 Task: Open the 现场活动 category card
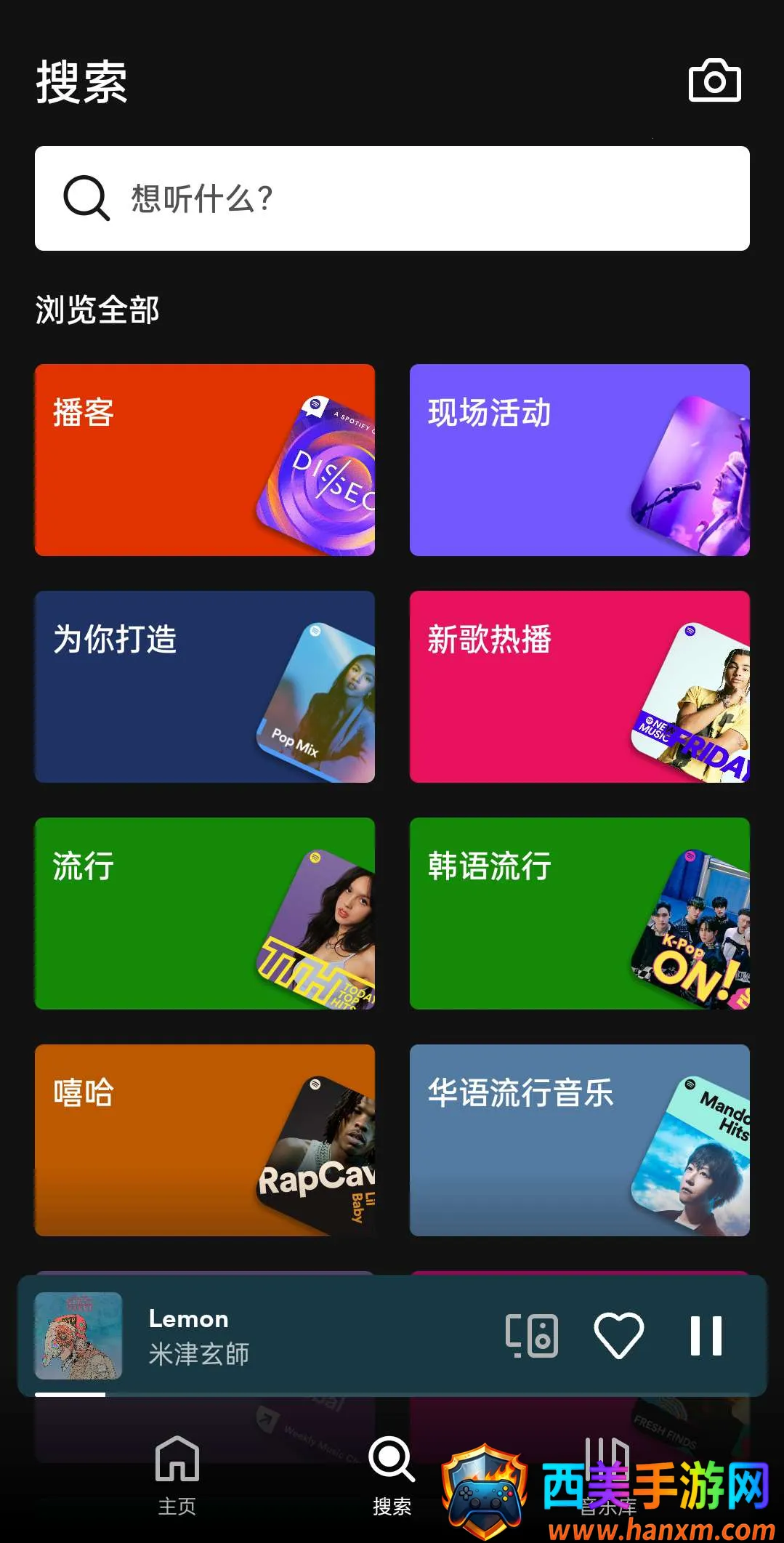[579, 460]
